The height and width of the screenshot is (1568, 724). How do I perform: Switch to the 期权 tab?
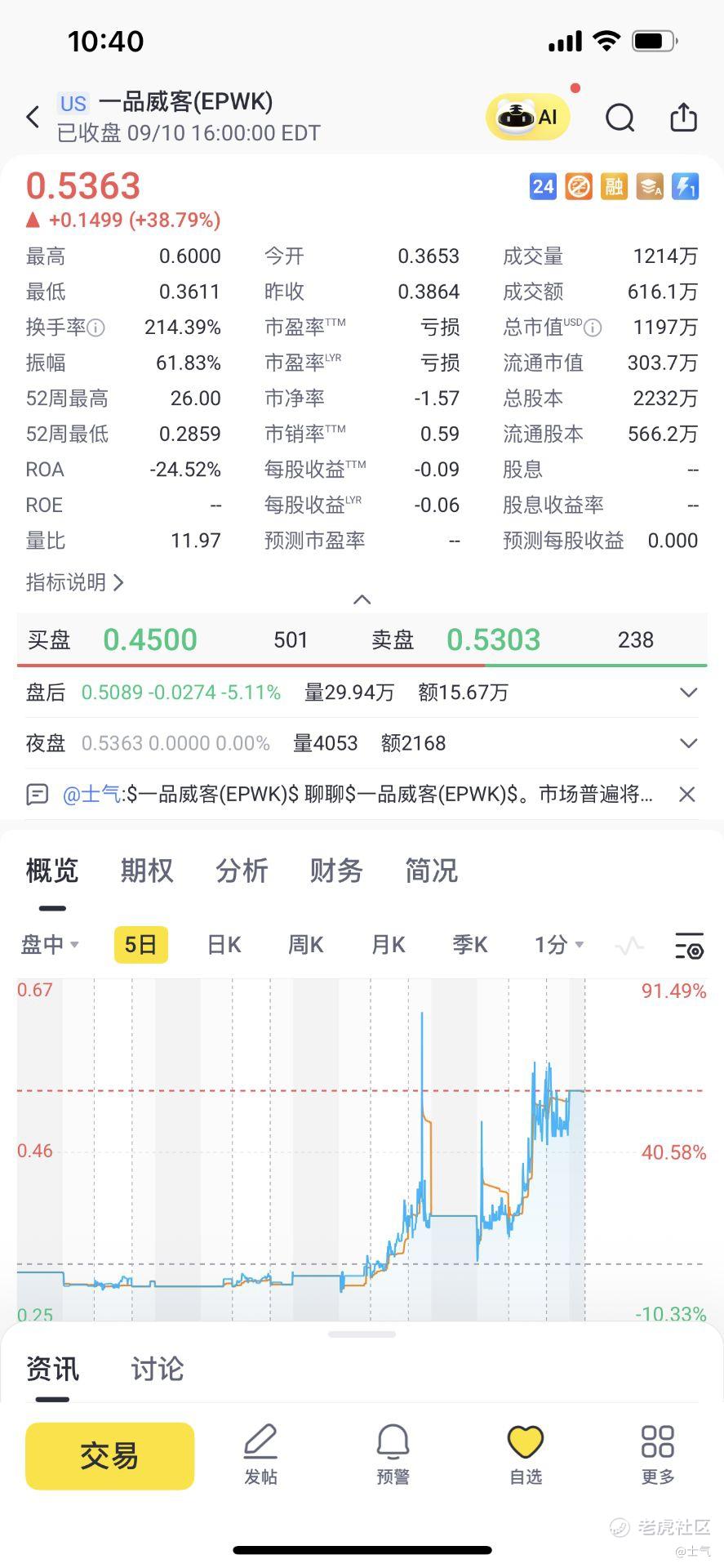(x=147, y=871)
